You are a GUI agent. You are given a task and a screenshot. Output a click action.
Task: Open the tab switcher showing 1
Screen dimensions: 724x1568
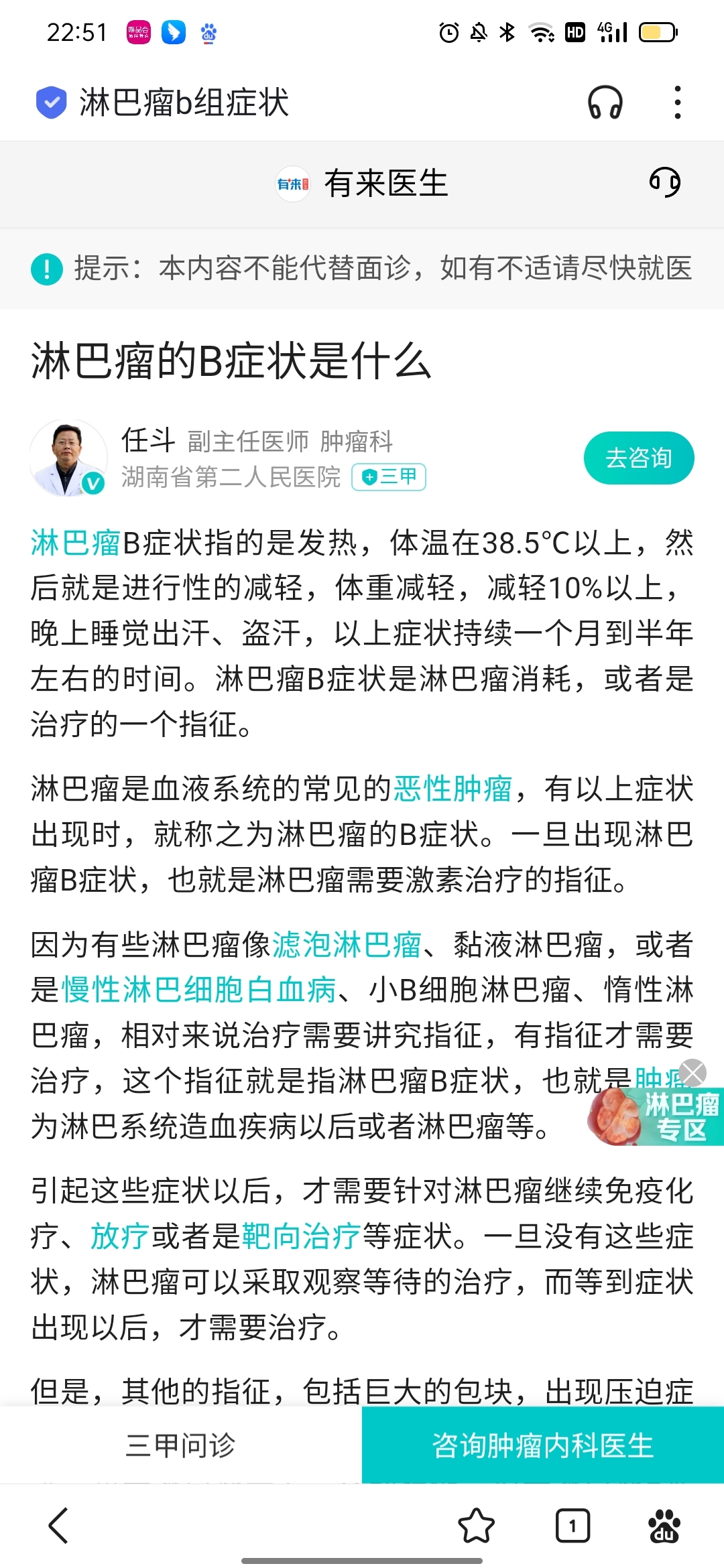point(572,1526)
